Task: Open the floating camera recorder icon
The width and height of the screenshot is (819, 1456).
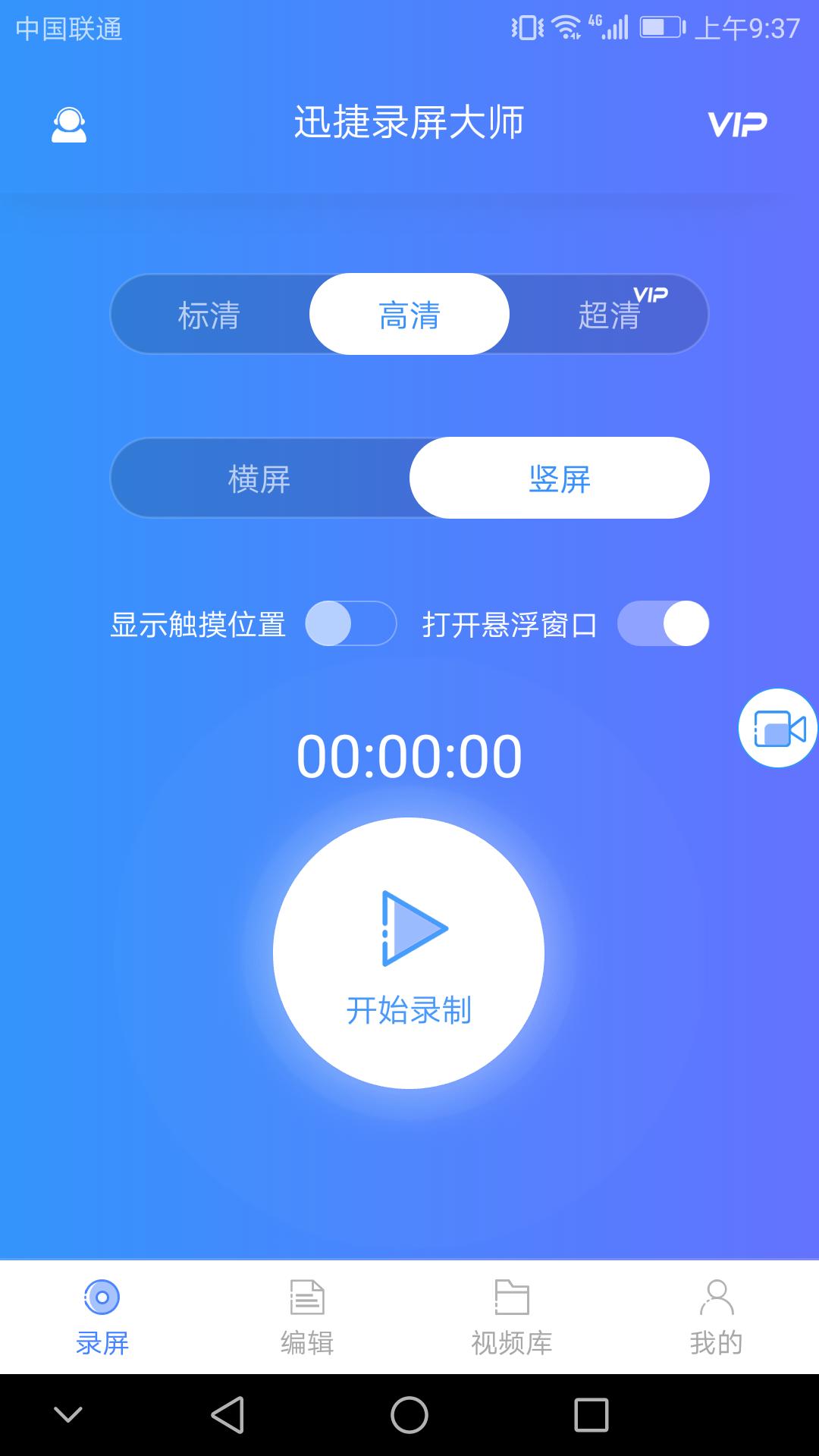Action: pos(778,727)
